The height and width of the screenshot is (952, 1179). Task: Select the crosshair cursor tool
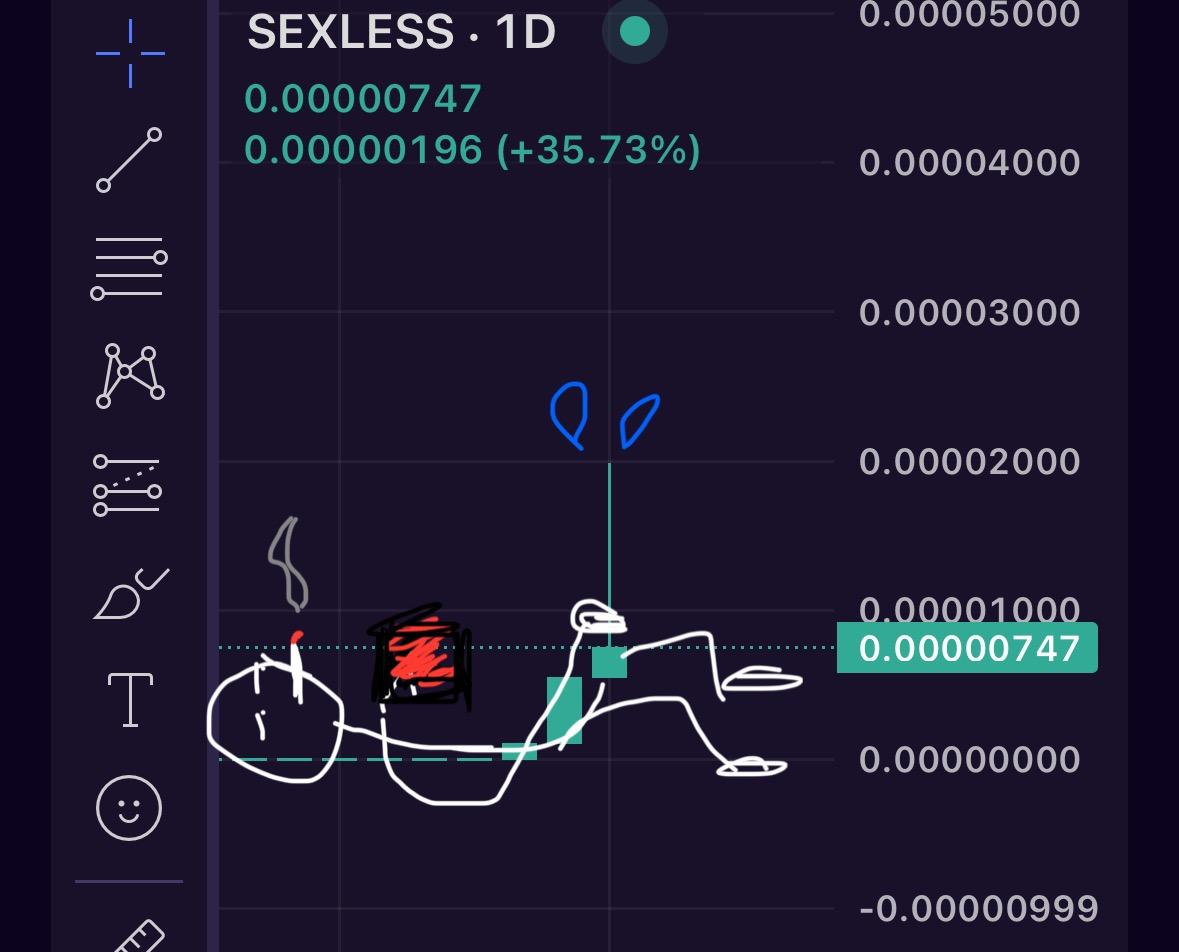pyautogui.click(x=130, y=54)
